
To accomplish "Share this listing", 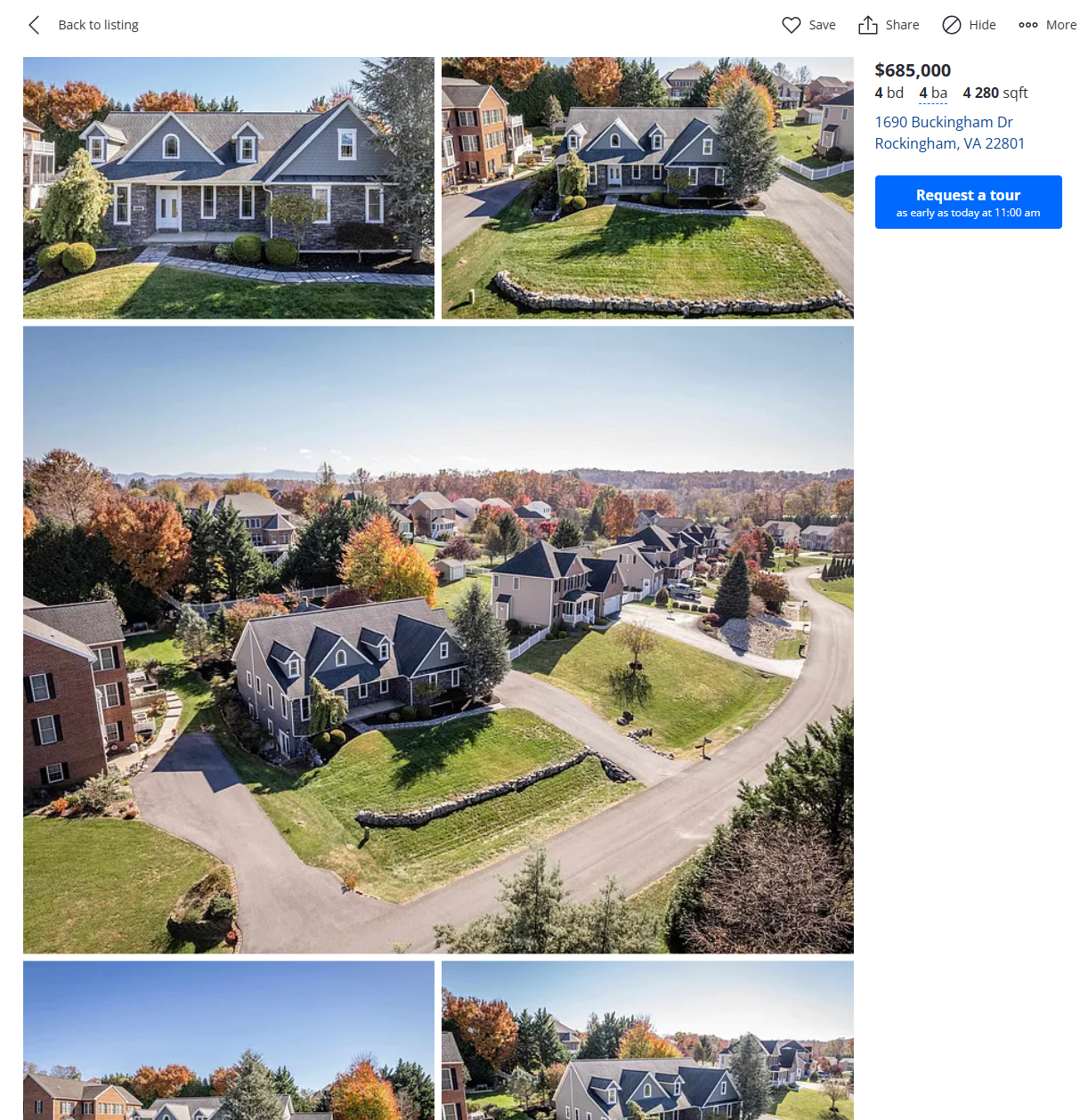I will [x=889, y=25].
